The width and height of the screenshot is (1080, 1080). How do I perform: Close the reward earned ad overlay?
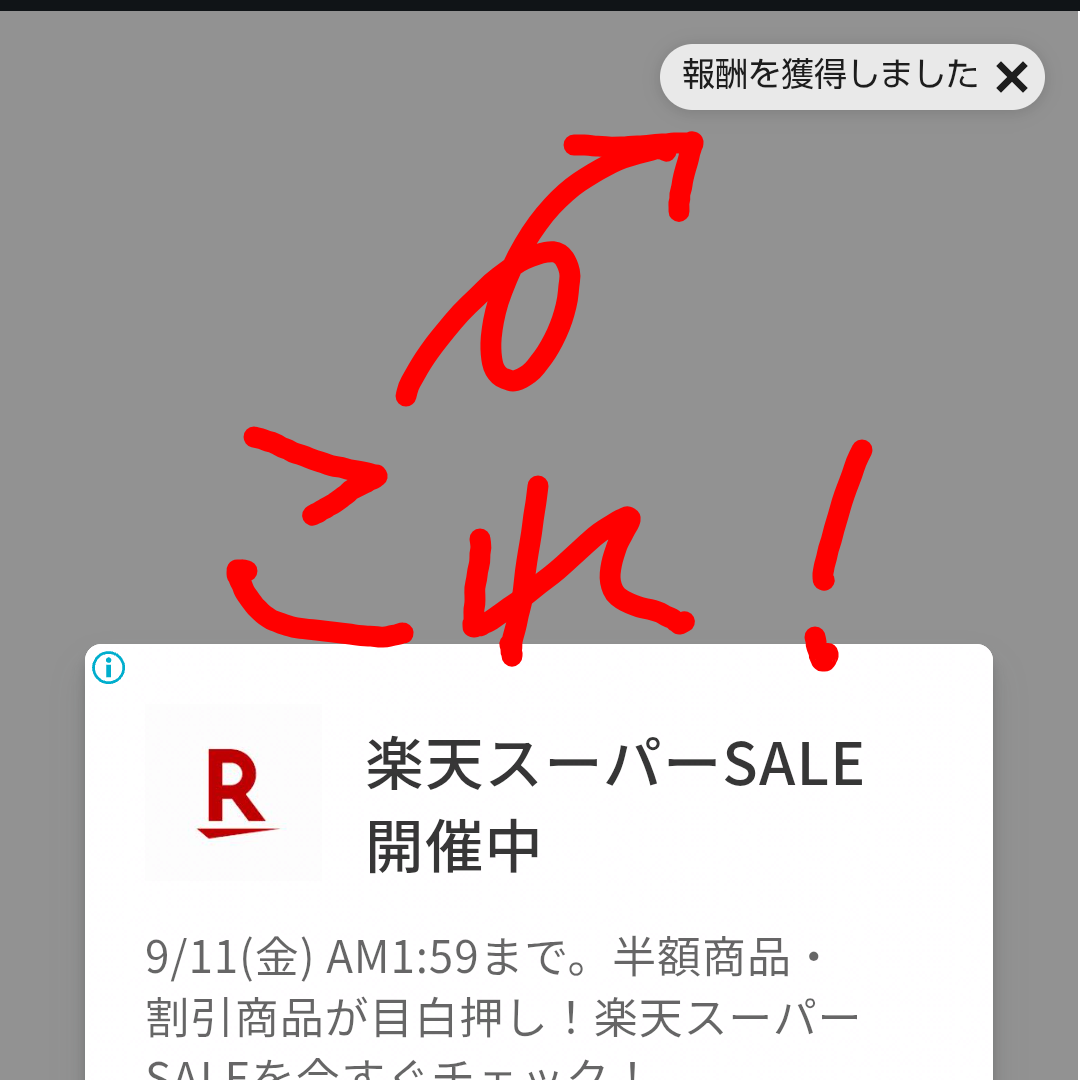click(1011, 76)
